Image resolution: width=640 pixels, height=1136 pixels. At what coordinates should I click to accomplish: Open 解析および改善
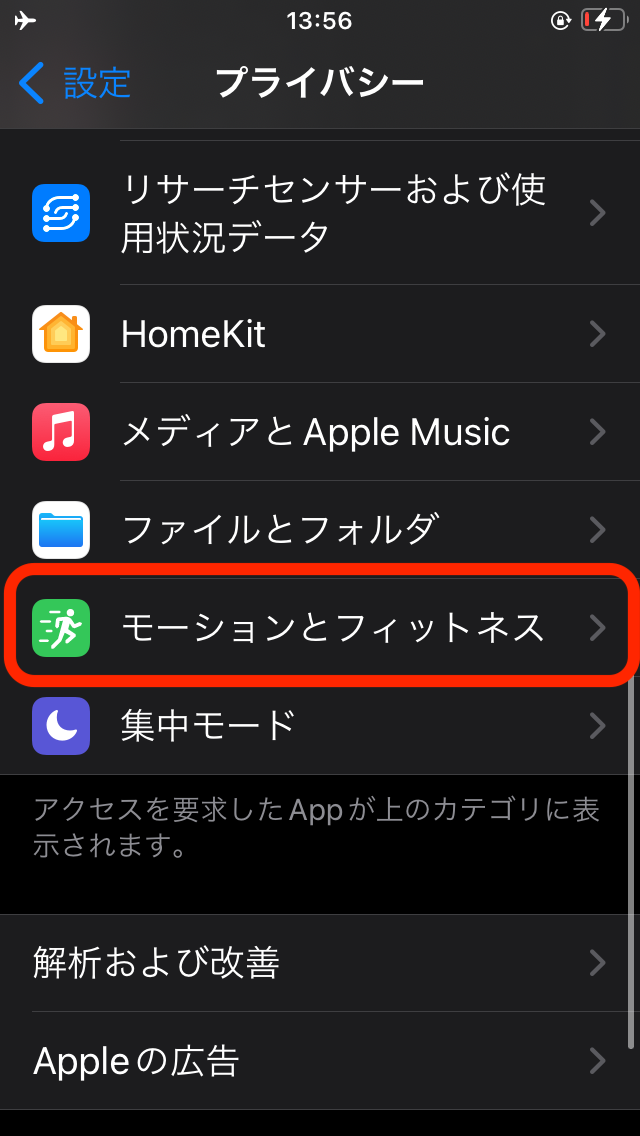click(320, 963)
